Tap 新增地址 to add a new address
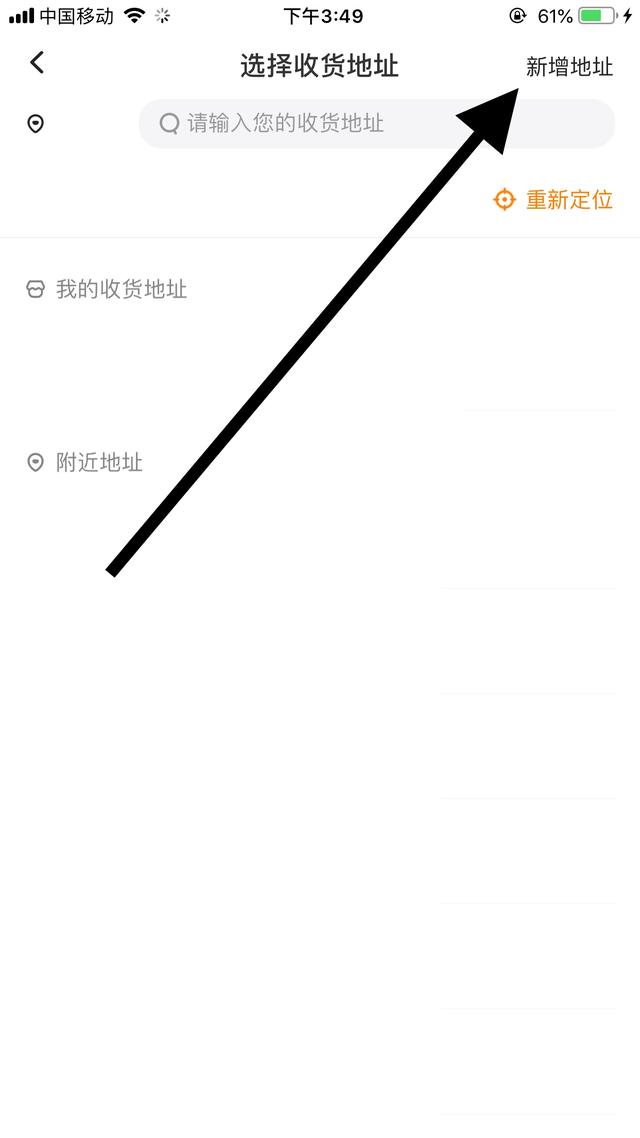Image resolution: width=640 pixels, height=1138 pixels. [569, 67]
